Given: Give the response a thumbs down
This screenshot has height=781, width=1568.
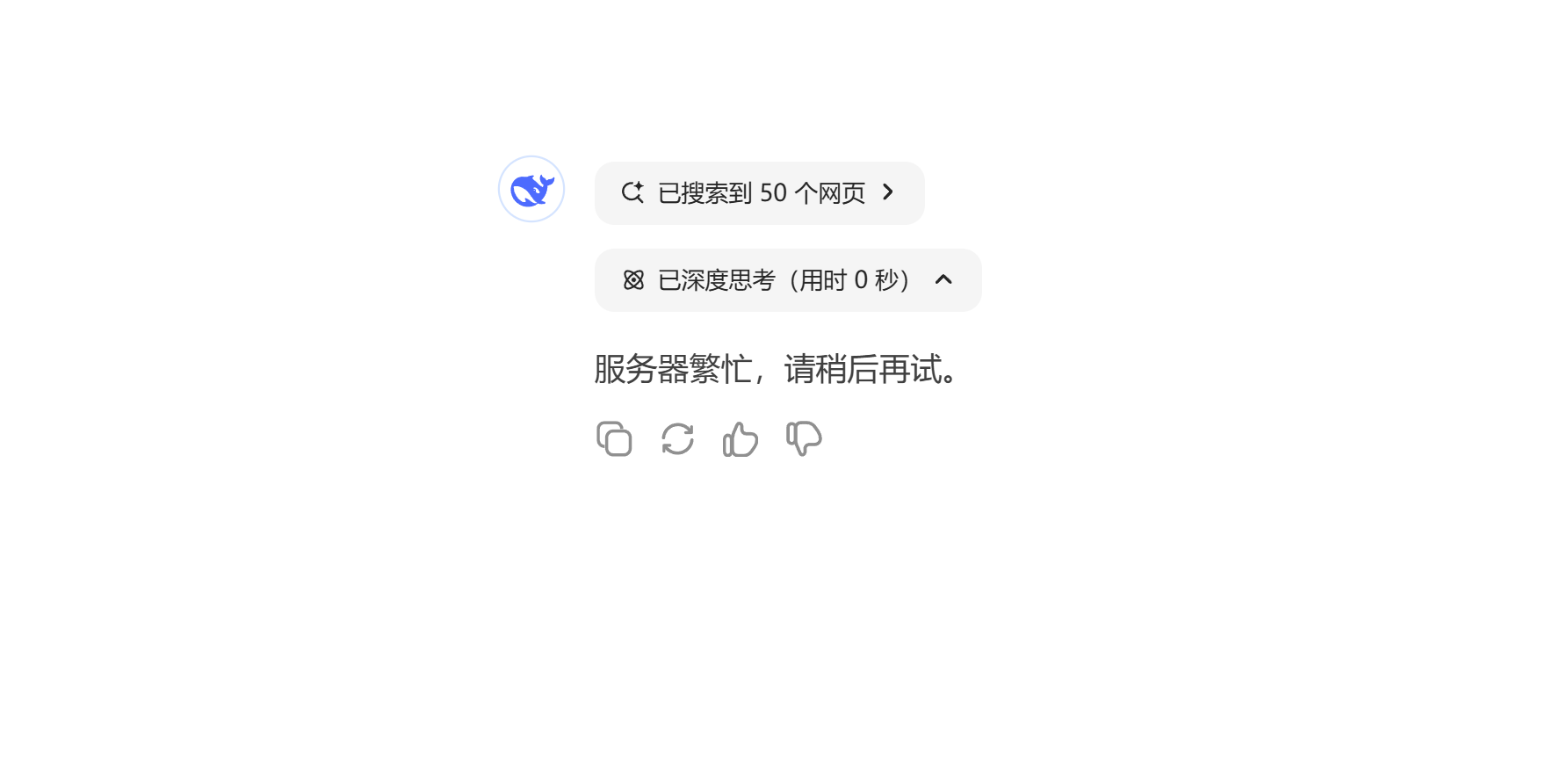Looking at the screenshot, I should pos(804,438).
